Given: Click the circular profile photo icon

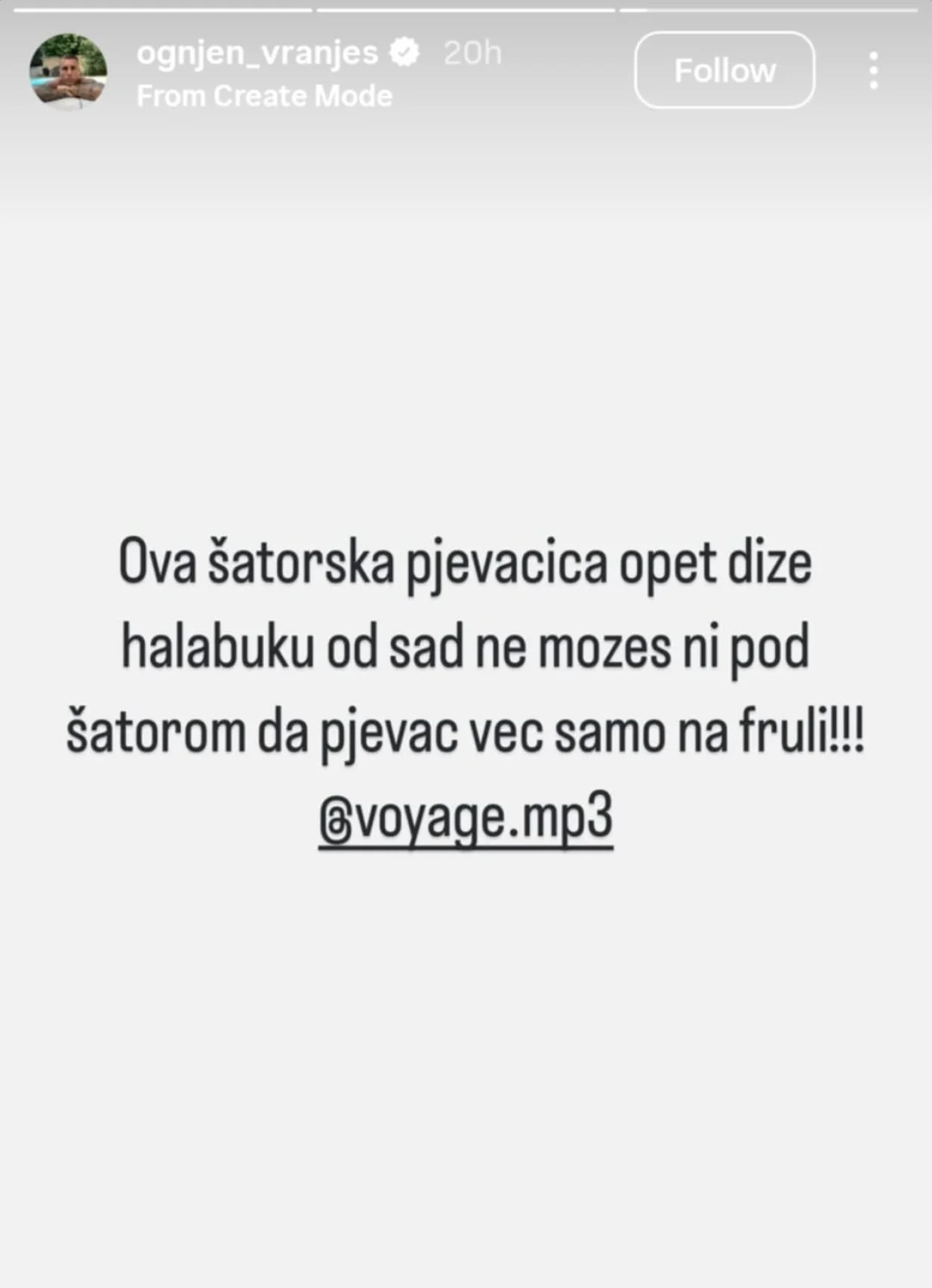Looking at the screenshot, I should 64,73.
